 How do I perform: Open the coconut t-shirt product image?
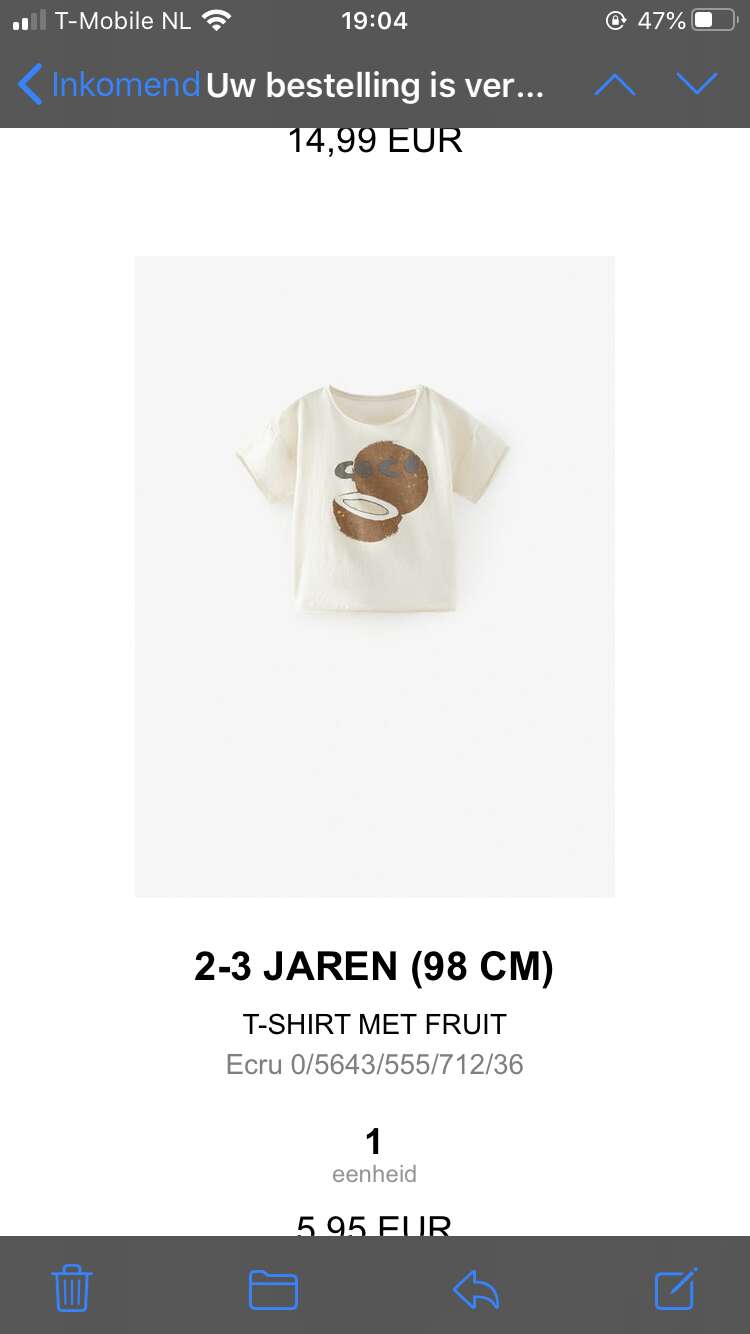(x=375, y=576)
